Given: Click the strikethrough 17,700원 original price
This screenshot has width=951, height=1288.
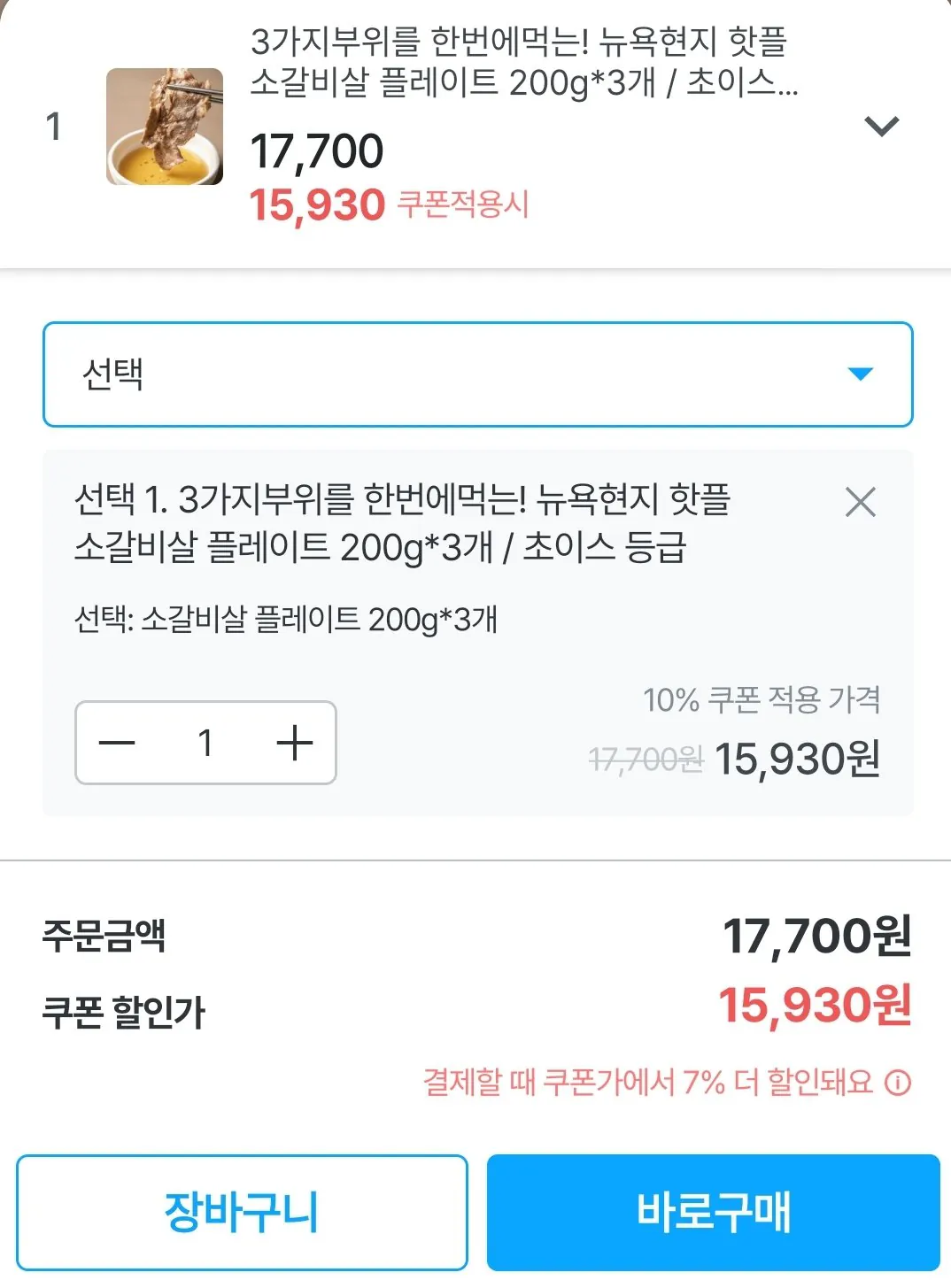Looking at the screenshot, I should tap(648, 757).
